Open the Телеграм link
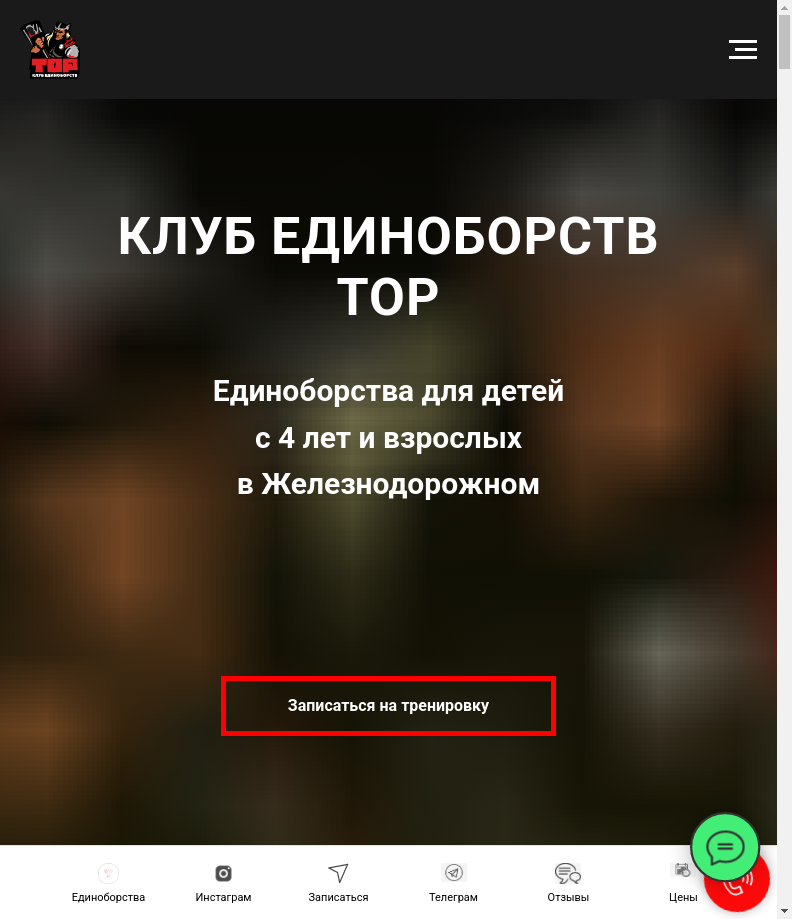The height and width of the screenshot is (919, 792). 453,882
